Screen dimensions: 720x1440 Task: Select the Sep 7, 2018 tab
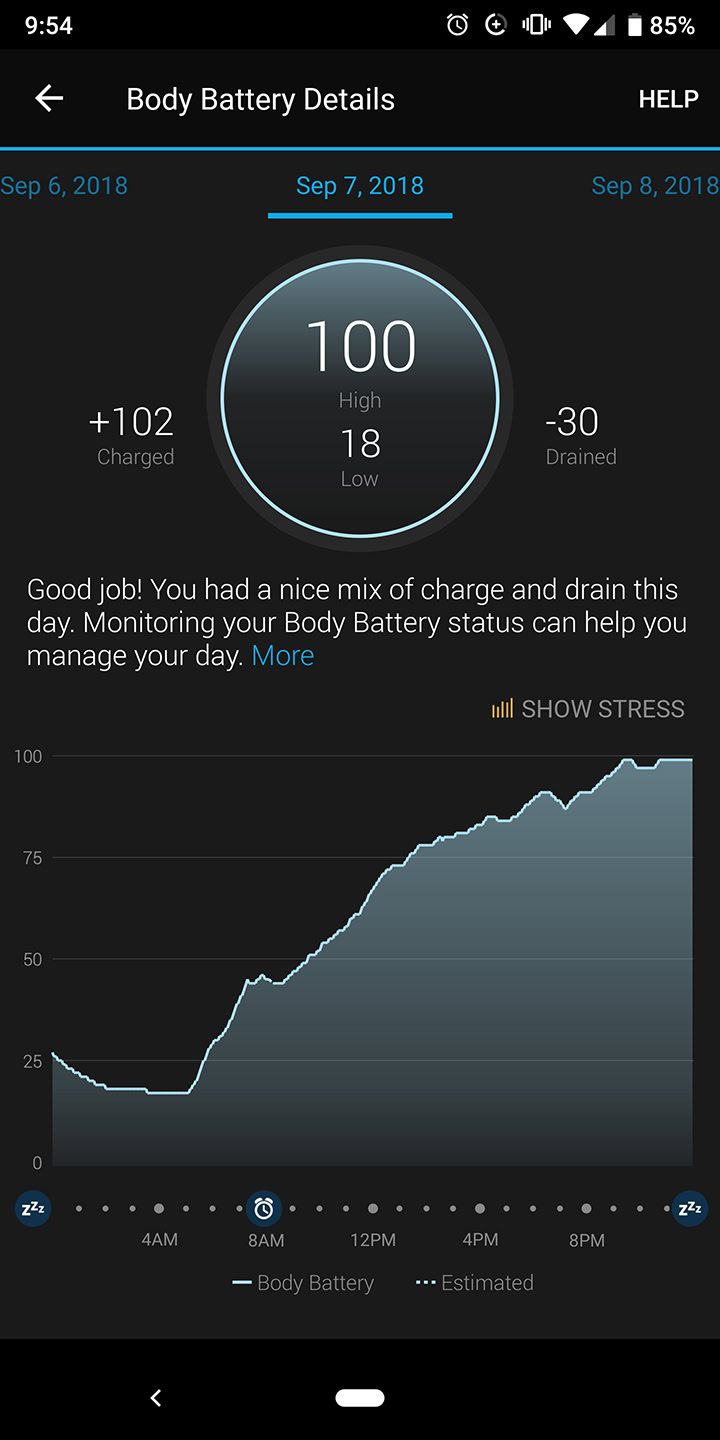tap(360, 186)
